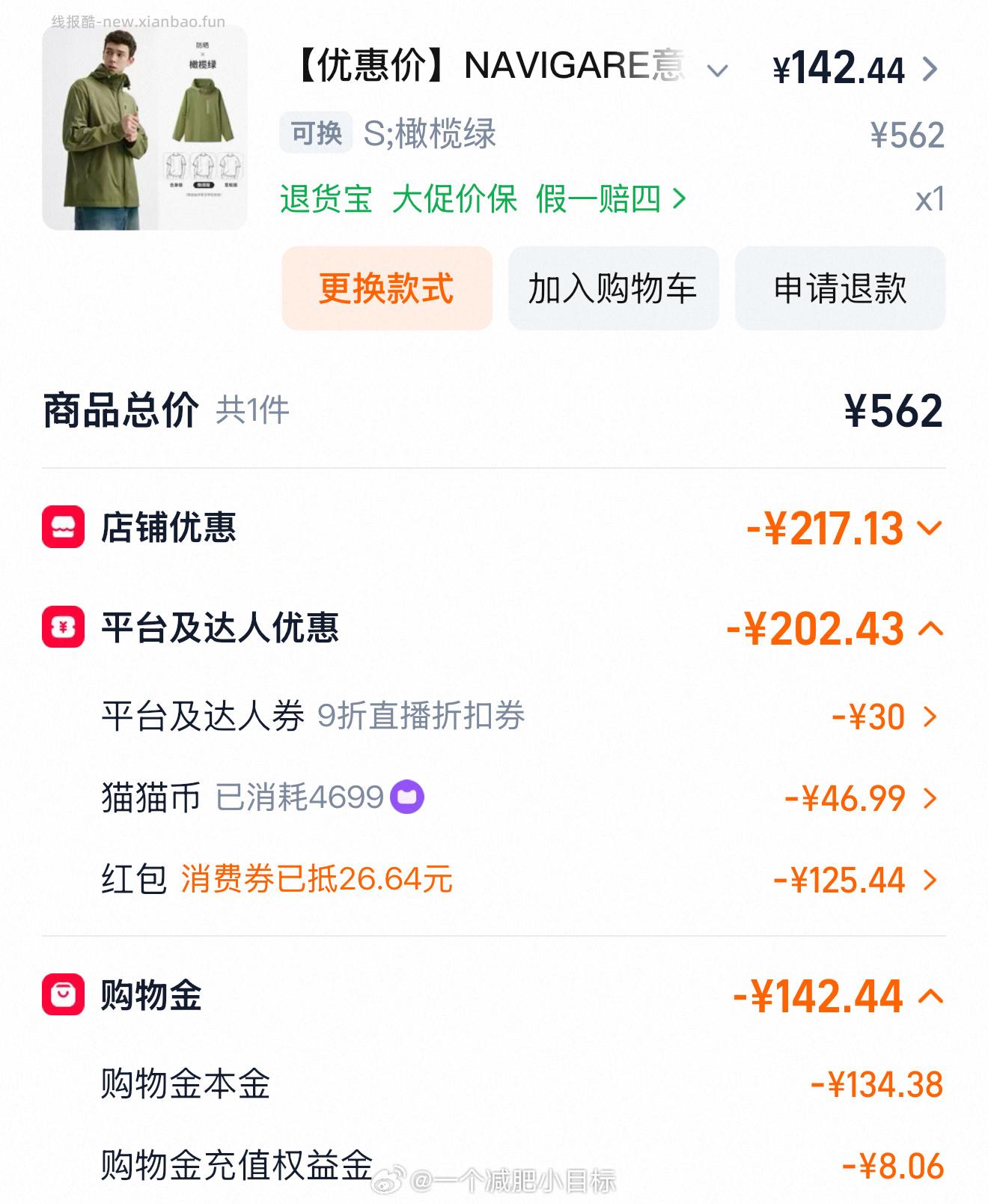This screenshot has height=1204, width=988.
Task: Click the arrow next to ¥142.44 price
Action: pyautogui.click(x=930, y=70)
